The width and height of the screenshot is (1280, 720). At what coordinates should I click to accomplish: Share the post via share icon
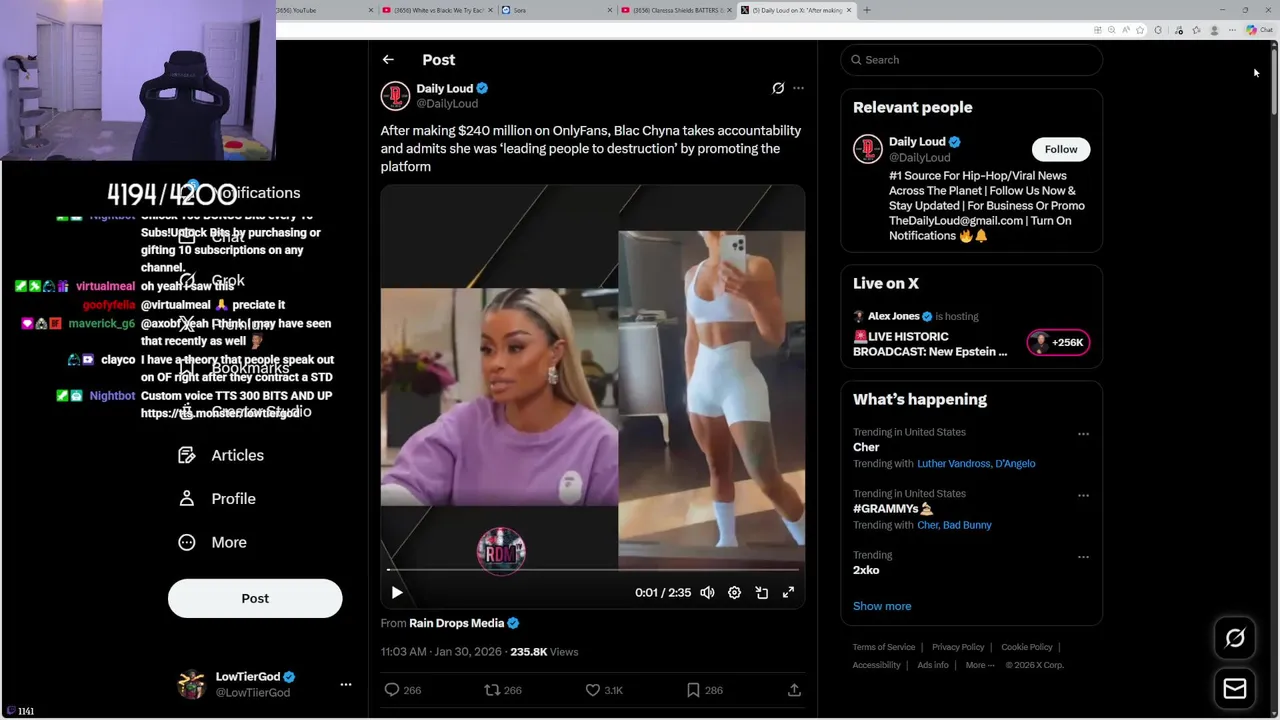pos(794,690)
